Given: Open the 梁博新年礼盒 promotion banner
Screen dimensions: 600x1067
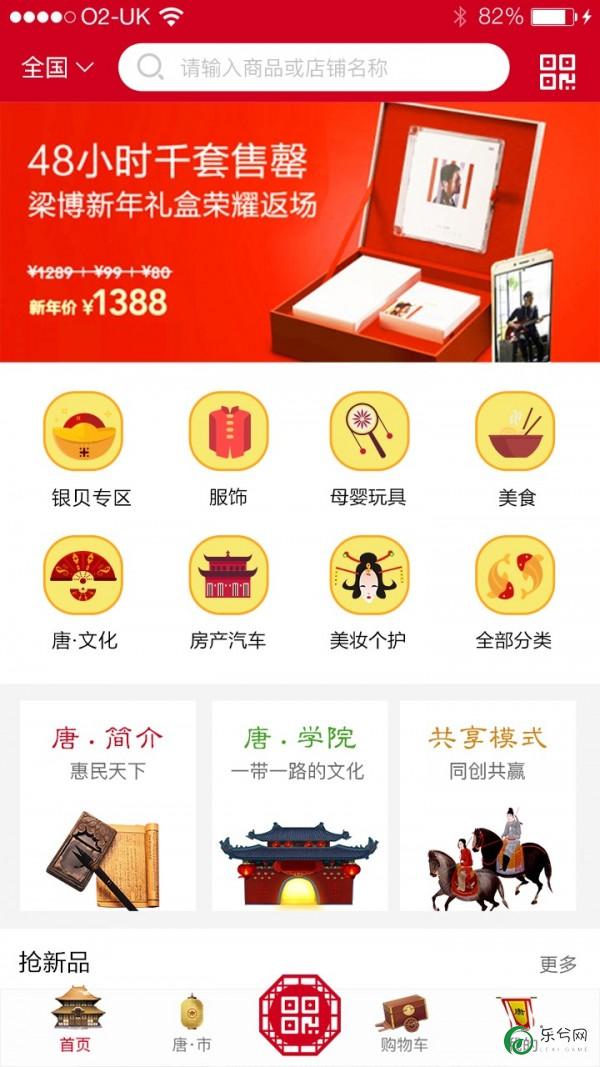Looking at the screenshot, I should (x=300, y=231).
